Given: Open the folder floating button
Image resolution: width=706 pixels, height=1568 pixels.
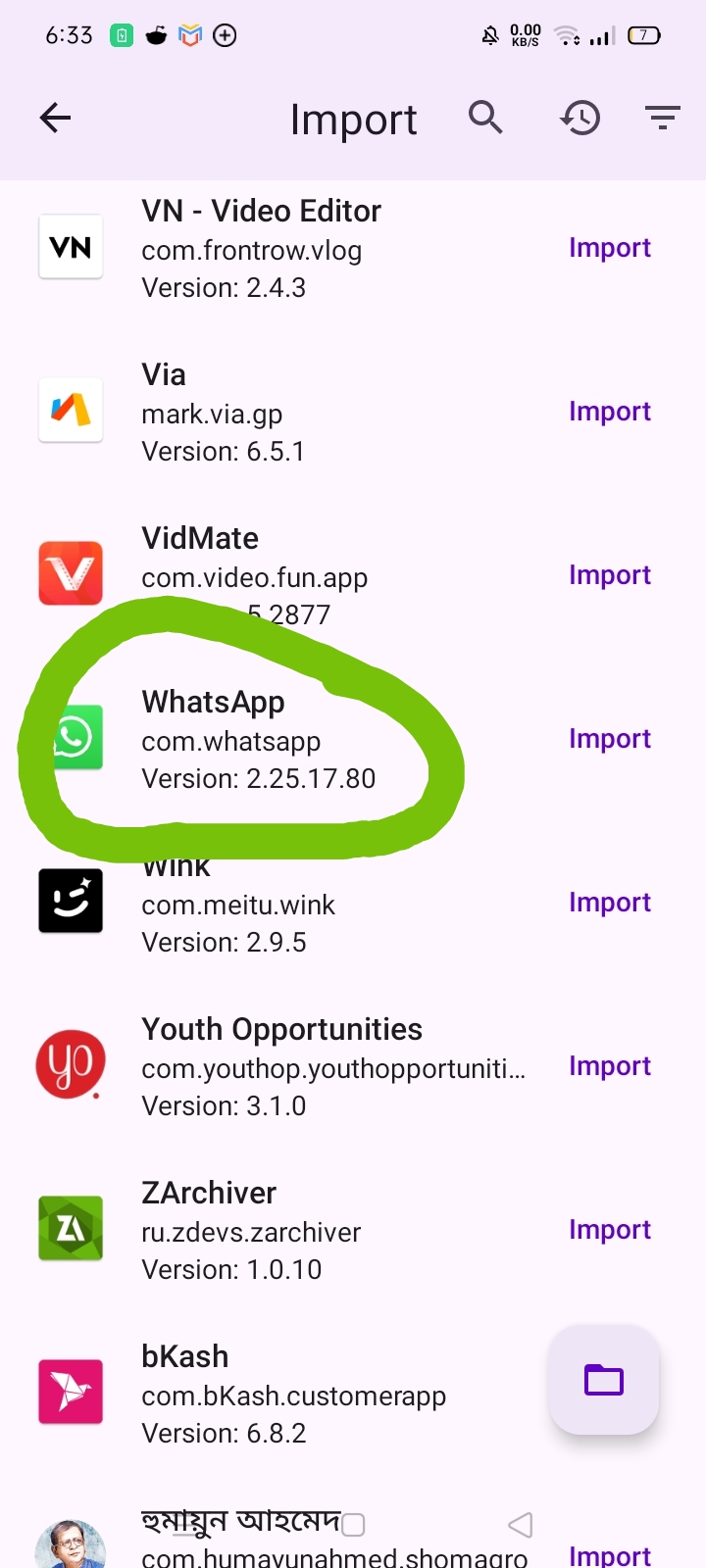Looking at the screenshot, I should coord(604,1380).
